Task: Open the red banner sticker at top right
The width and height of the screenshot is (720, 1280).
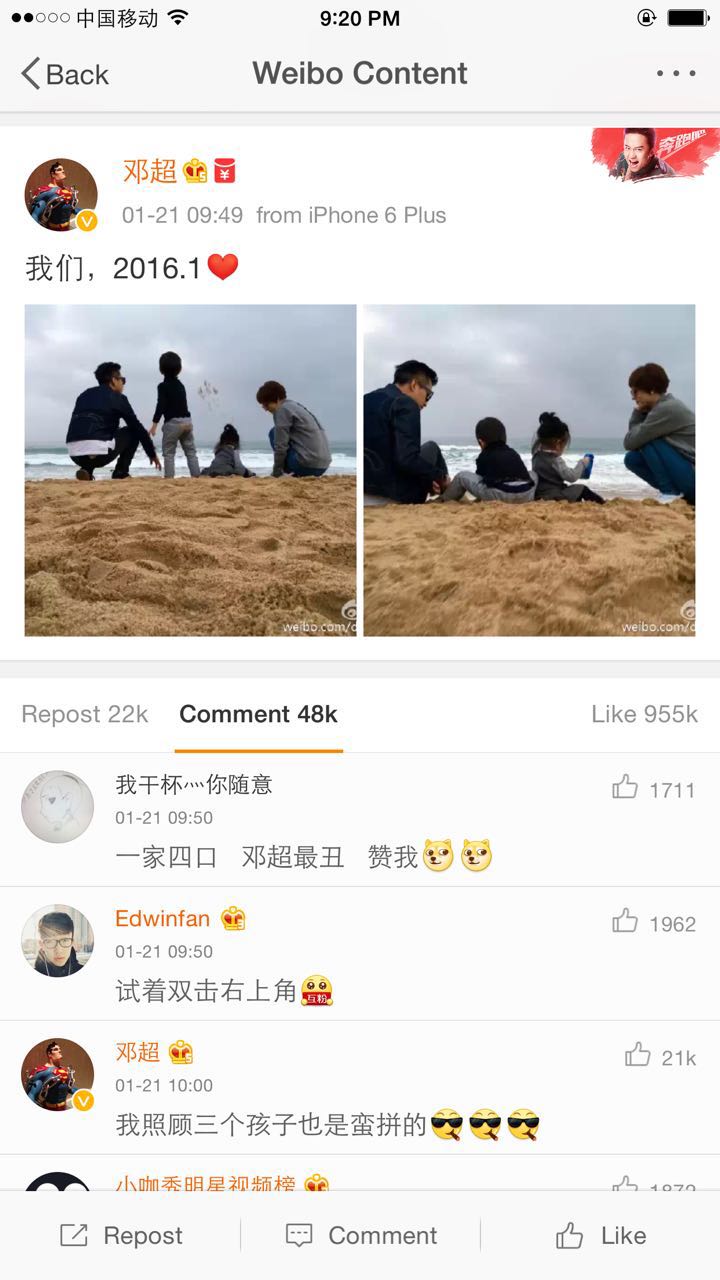Action: 655,153
